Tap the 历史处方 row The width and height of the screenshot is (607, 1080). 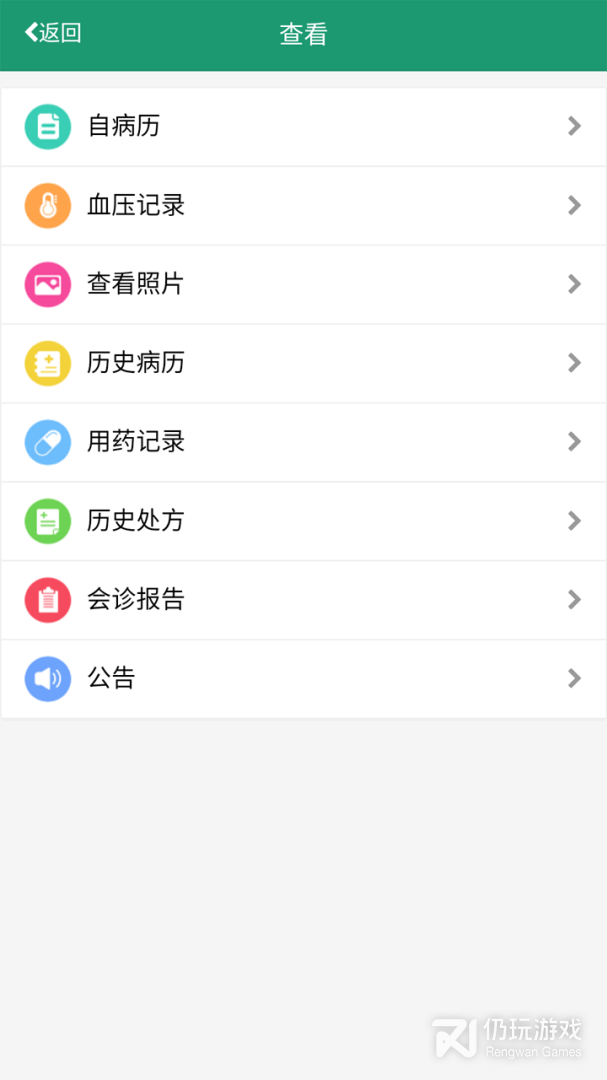[303, 521]
